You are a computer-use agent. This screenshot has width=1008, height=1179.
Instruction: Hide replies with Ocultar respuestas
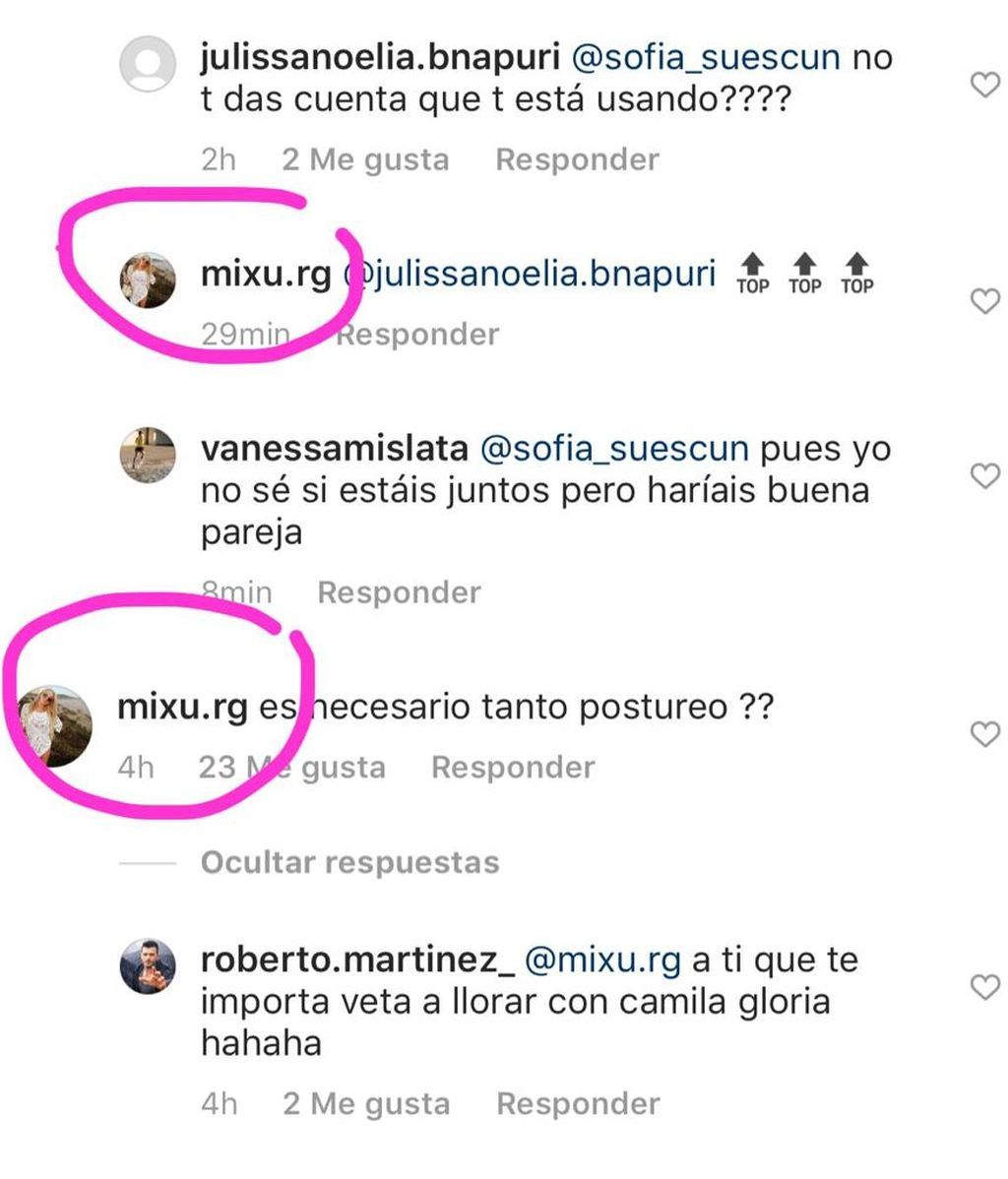[x=349, y=863]
